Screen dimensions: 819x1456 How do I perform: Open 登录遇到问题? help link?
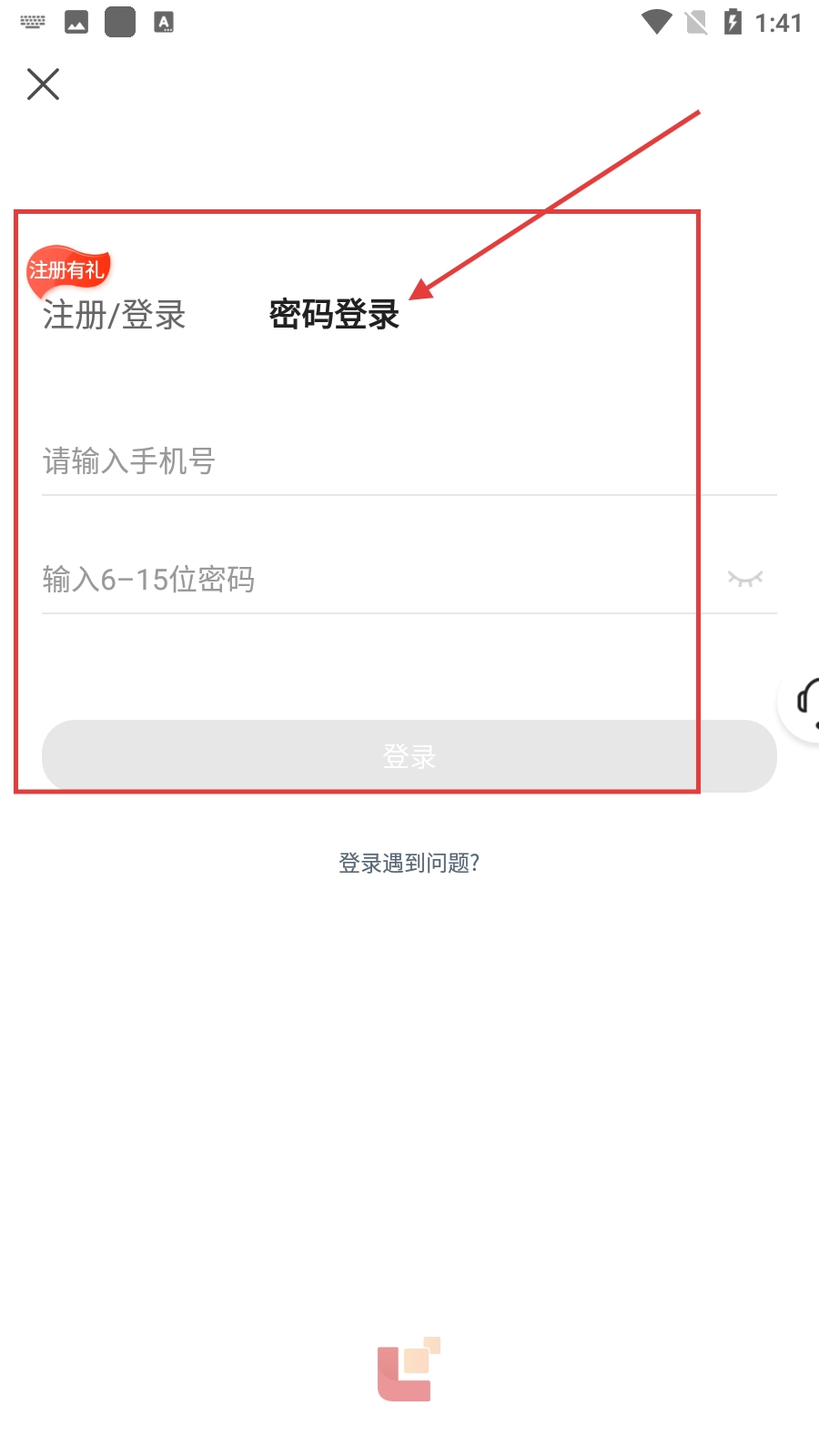409,863
